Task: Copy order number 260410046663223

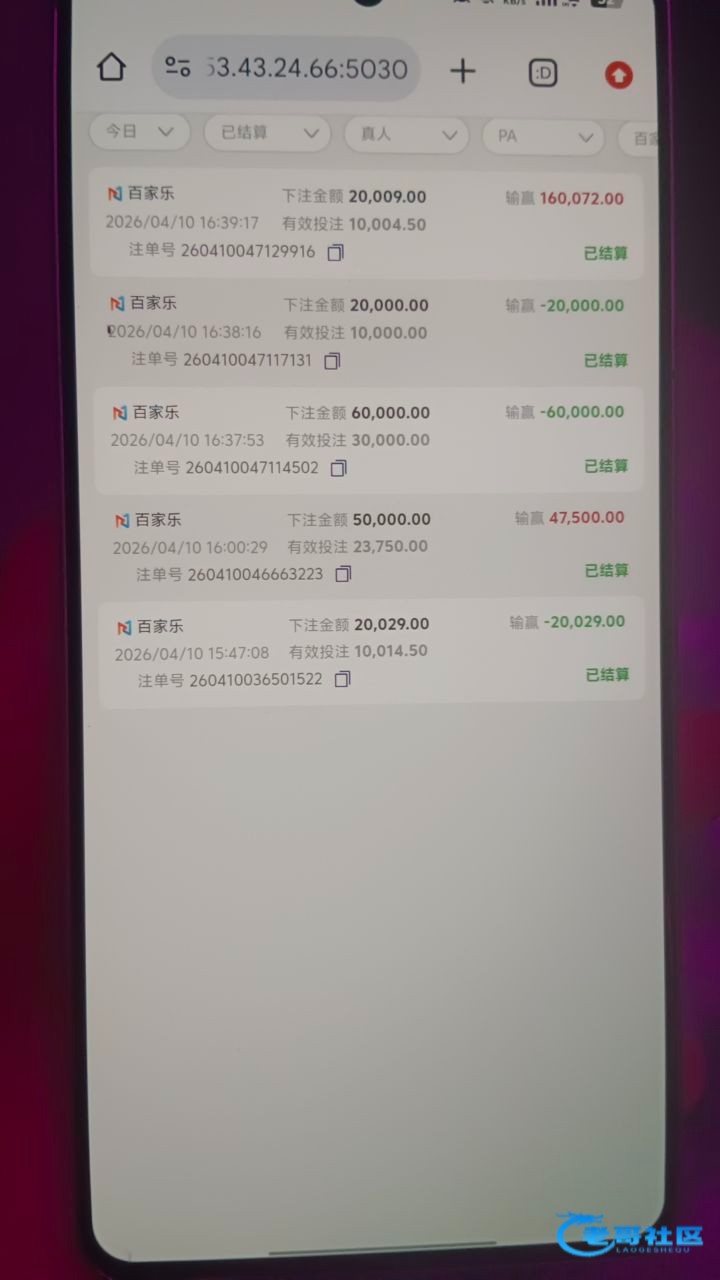Action: tap(343, 574)
